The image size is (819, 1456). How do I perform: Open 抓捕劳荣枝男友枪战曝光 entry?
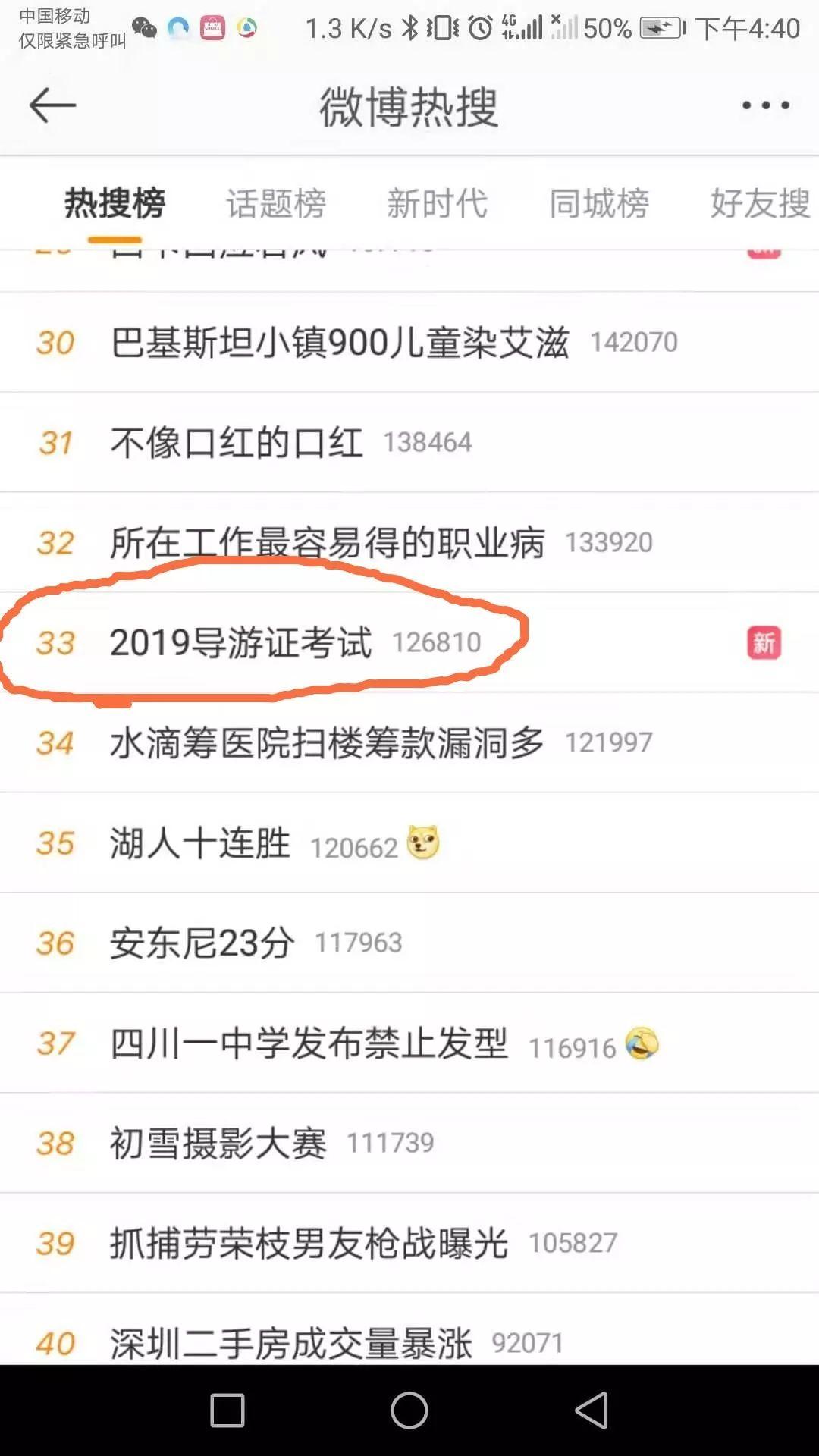409,1243
